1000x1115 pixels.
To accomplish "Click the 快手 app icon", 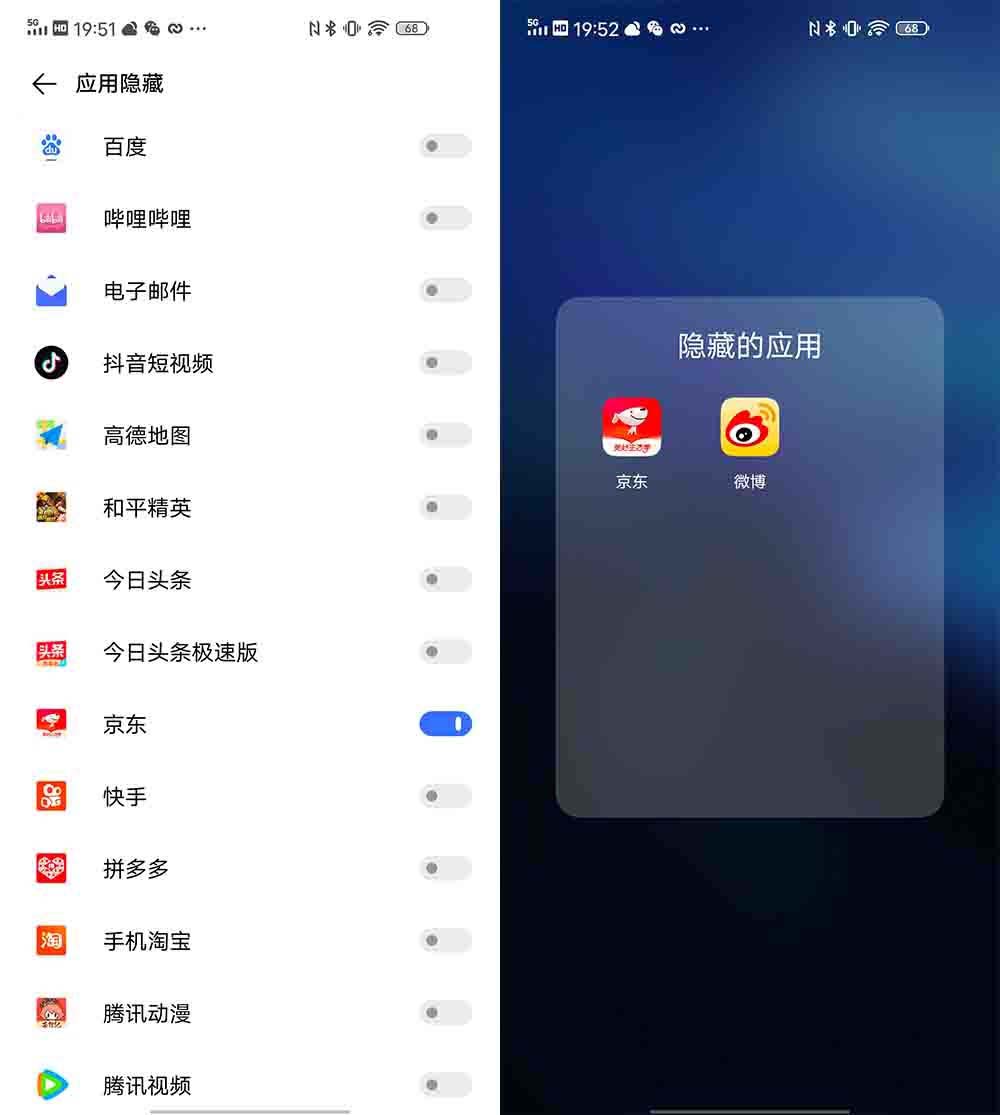I will [52, 796].
